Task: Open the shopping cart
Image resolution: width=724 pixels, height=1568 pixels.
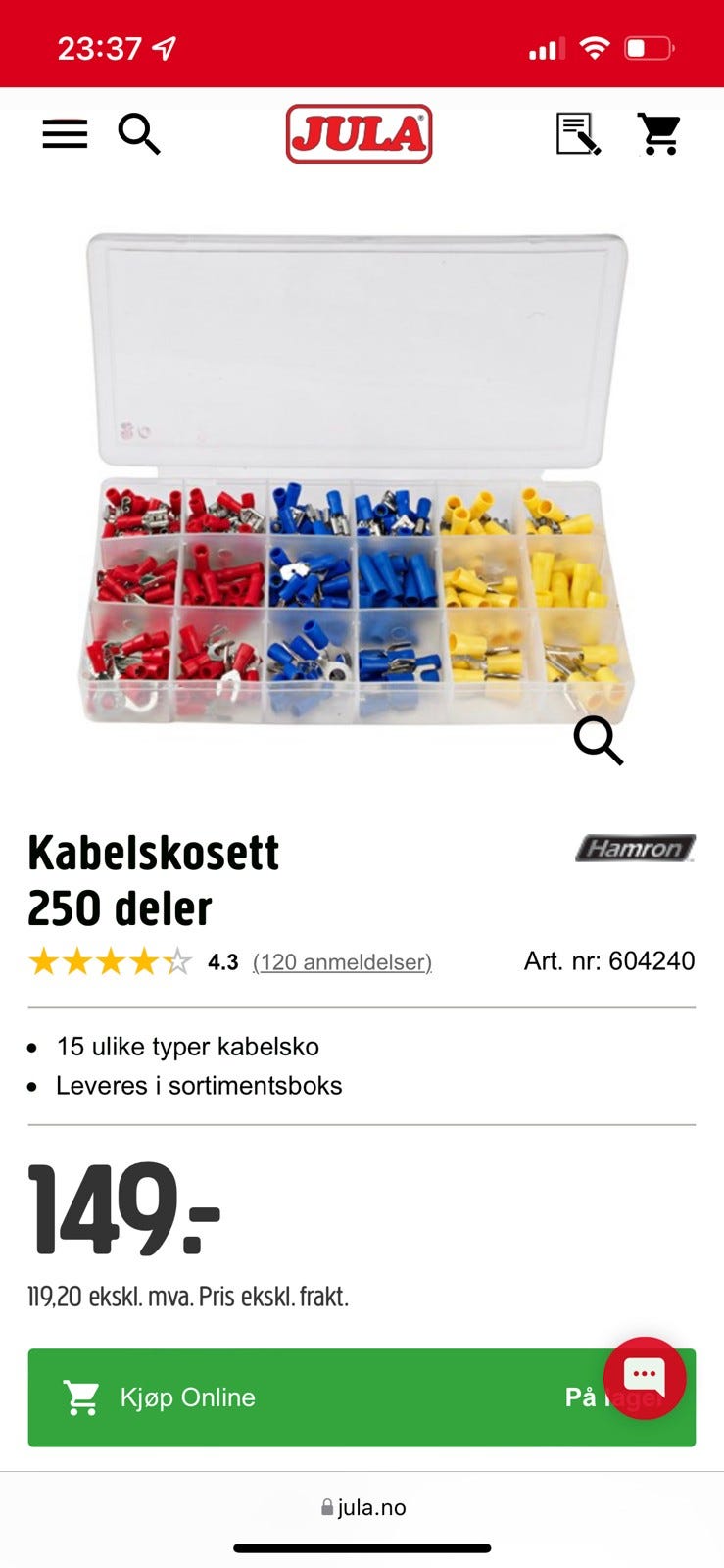Action: click(x=659, y=134)
